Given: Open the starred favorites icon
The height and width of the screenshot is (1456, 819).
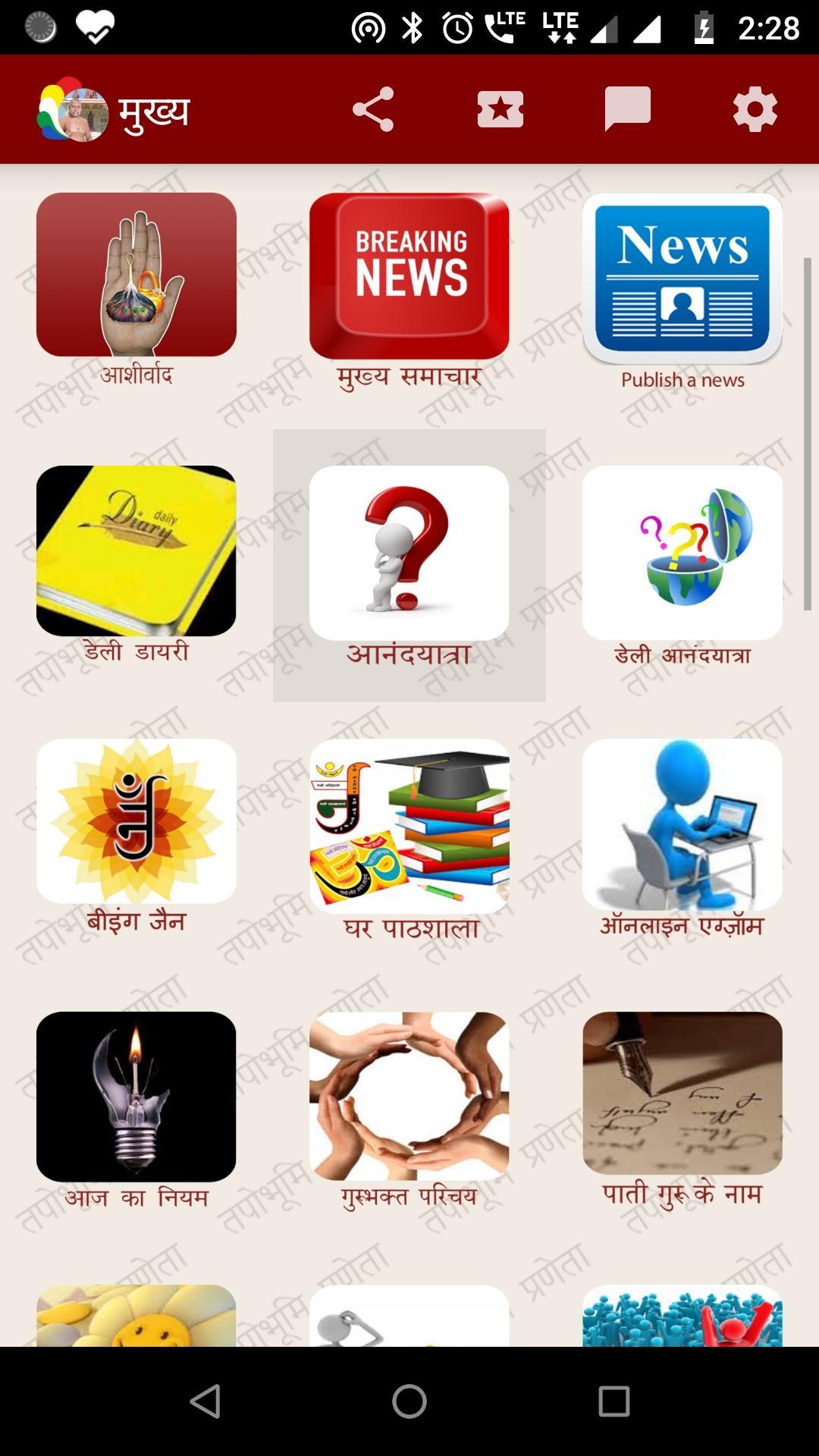Looking at the screenshot, I should [x=500, y=109].
